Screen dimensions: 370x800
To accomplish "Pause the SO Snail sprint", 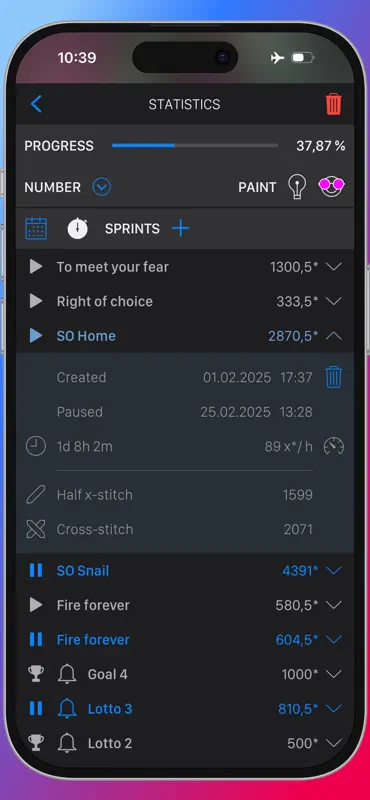I will [36, 570].
